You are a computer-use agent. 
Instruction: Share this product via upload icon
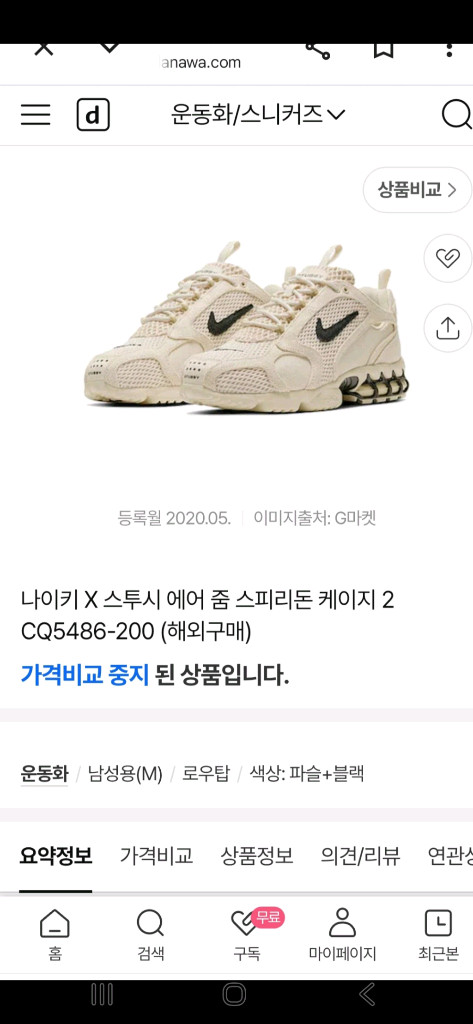point(448,328)
